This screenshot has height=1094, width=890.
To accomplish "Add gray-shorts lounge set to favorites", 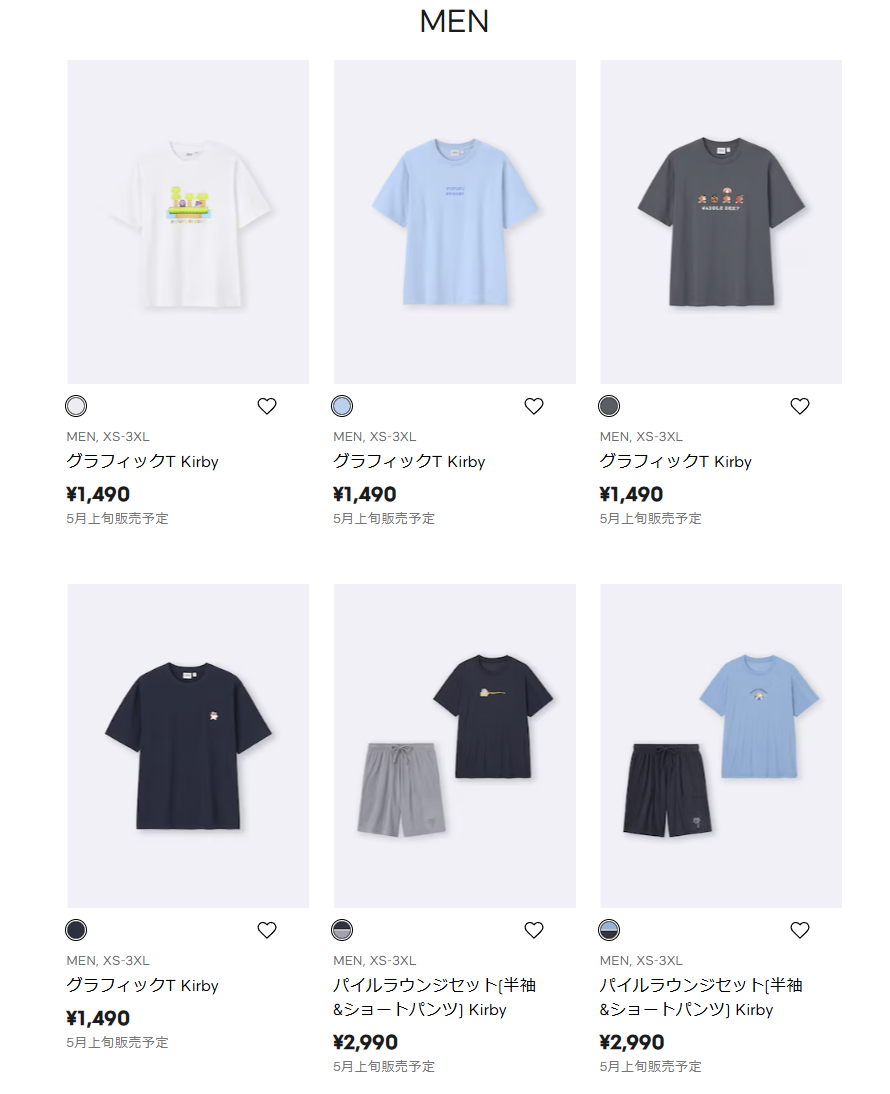I will (x=534, y=930).
